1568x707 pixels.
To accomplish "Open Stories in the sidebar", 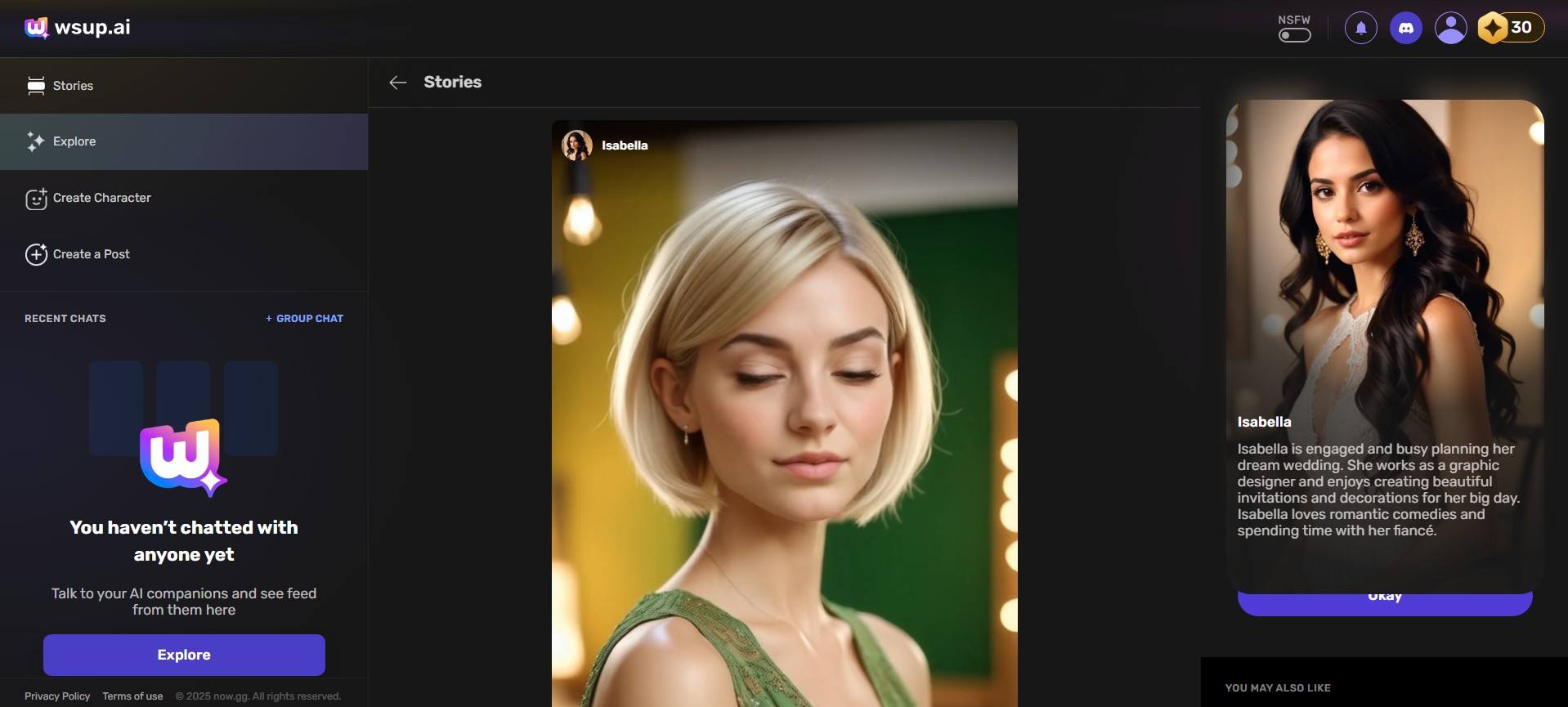I will 73,86.
